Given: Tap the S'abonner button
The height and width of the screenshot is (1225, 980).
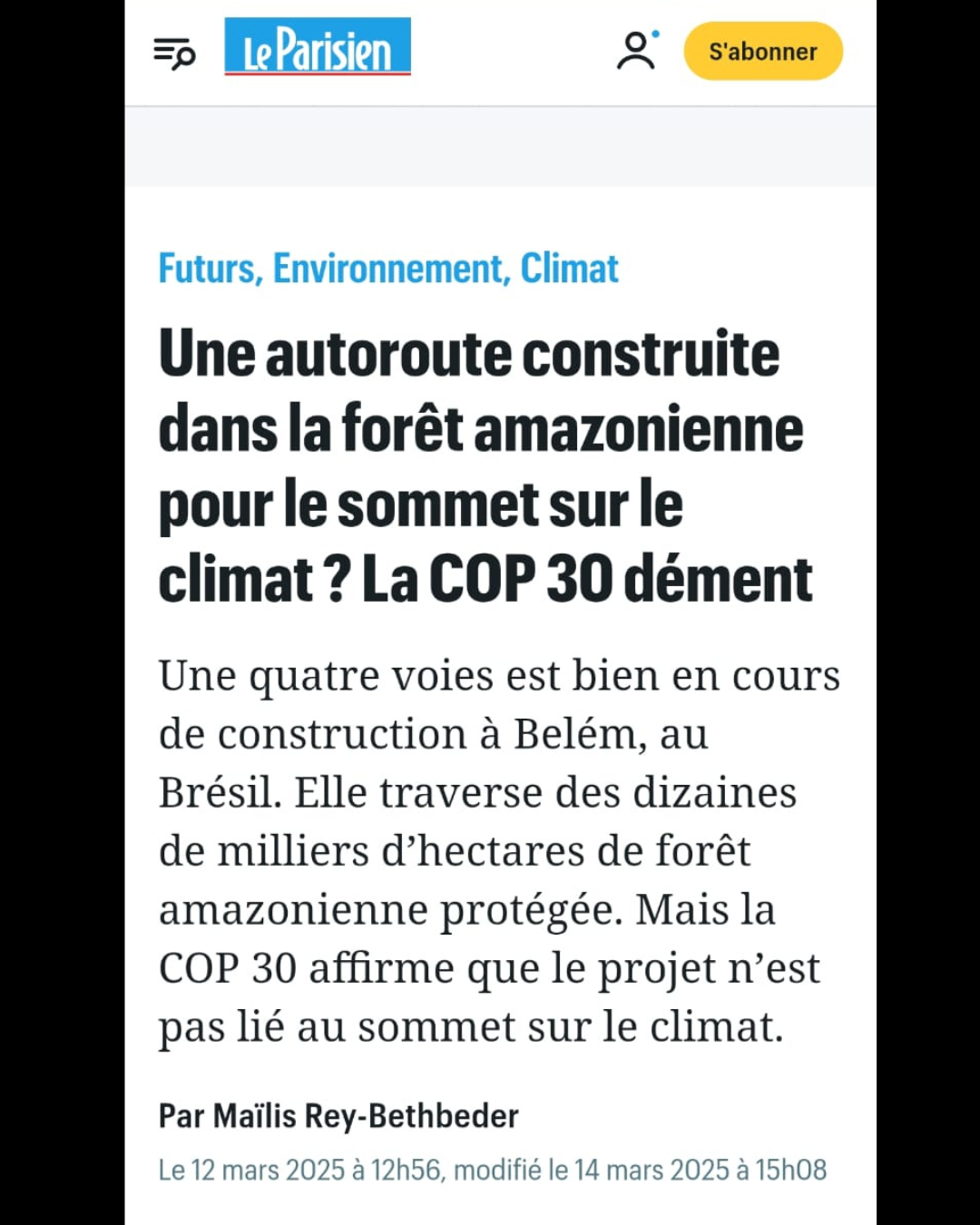Looking at the screenshot, I should click(763, 51).
